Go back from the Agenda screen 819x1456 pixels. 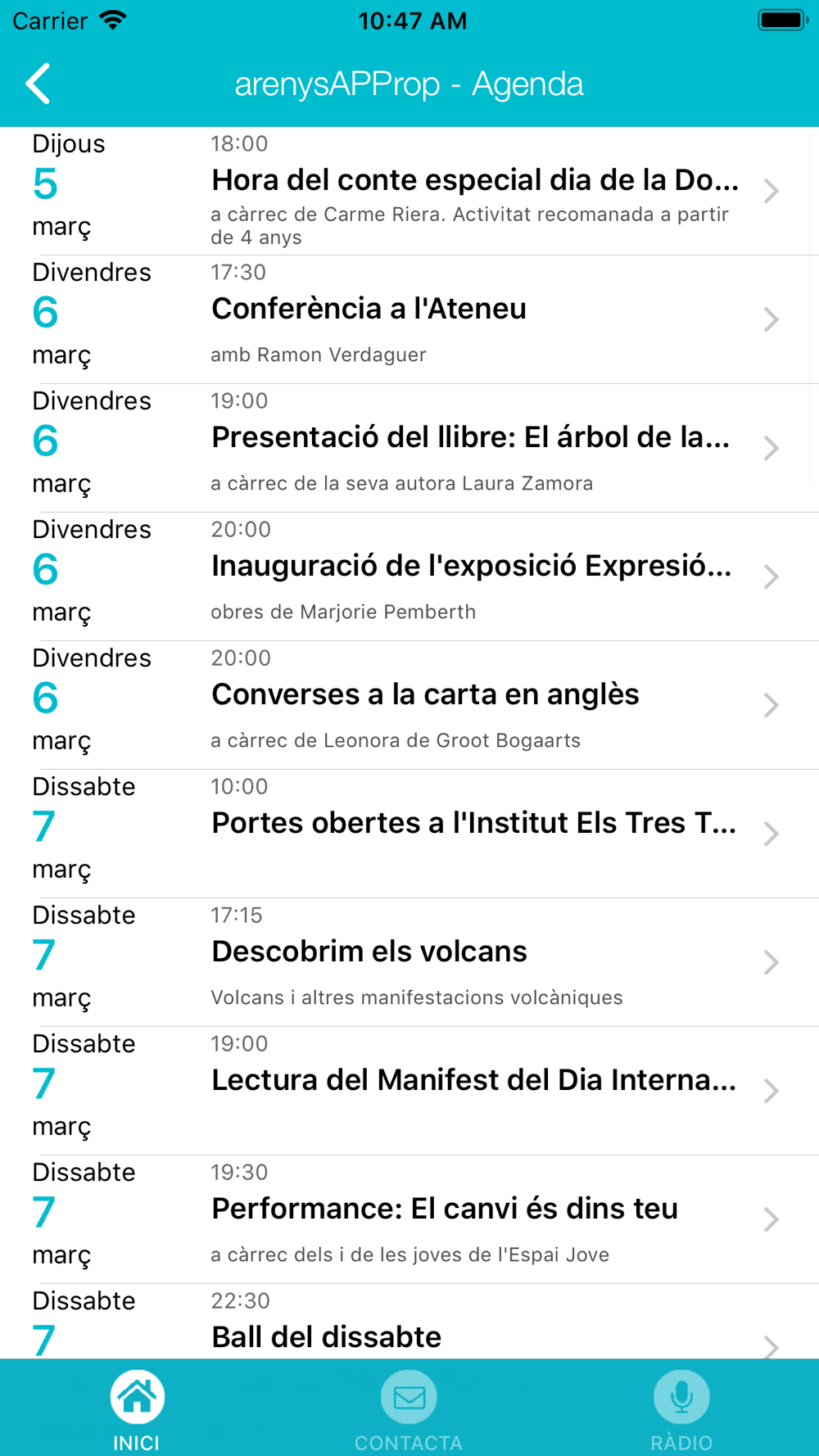coord(38,84)
